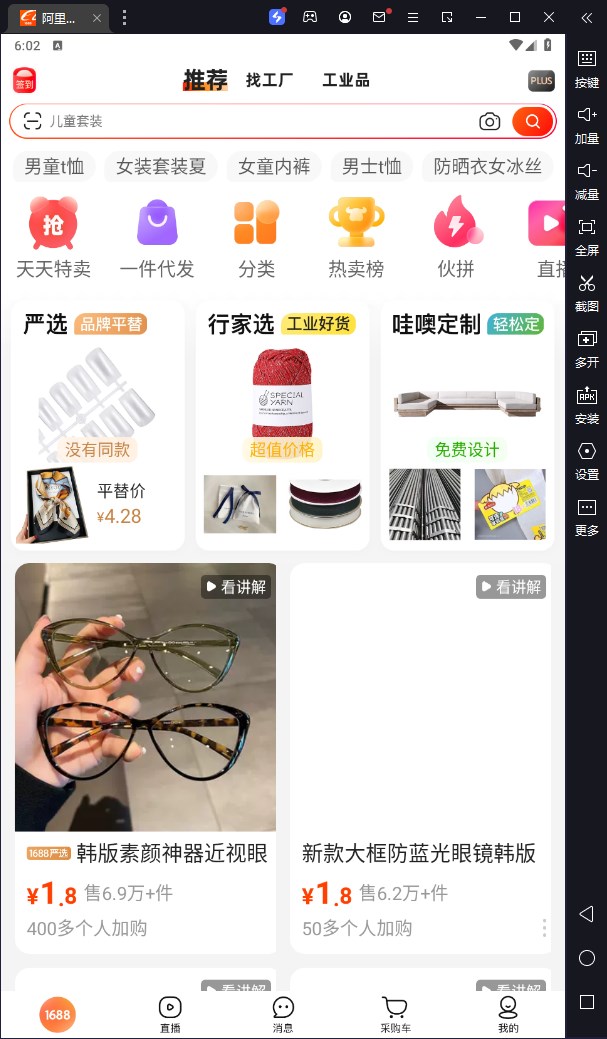607x1039 pixels.
Task: Switch to the 工业品 tab
Action: pyautogui.click(x=346, y=81)
